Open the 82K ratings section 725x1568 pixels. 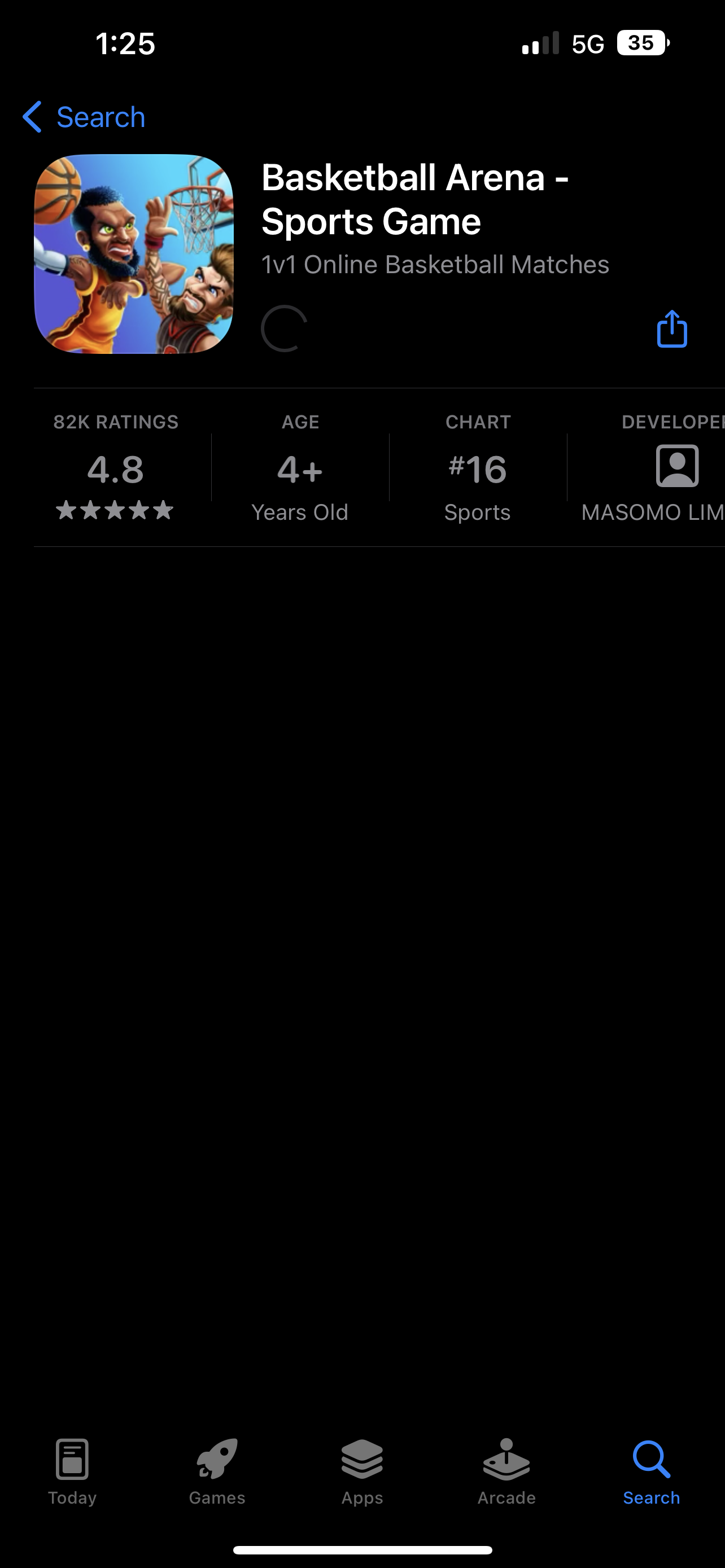[116, 467]
